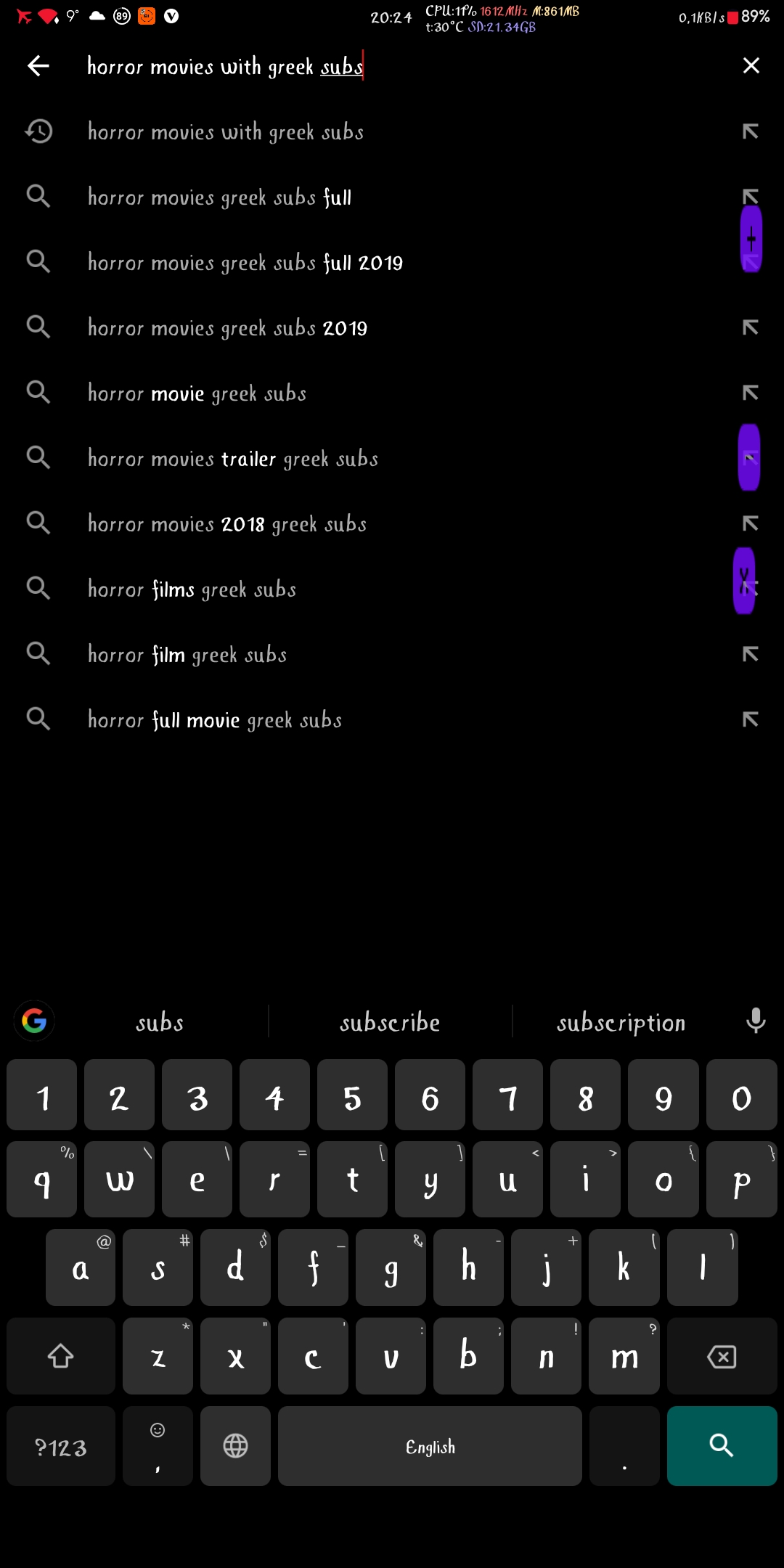Start voice input with the microphone
784x1568 pixels.
click(756, 1021)
